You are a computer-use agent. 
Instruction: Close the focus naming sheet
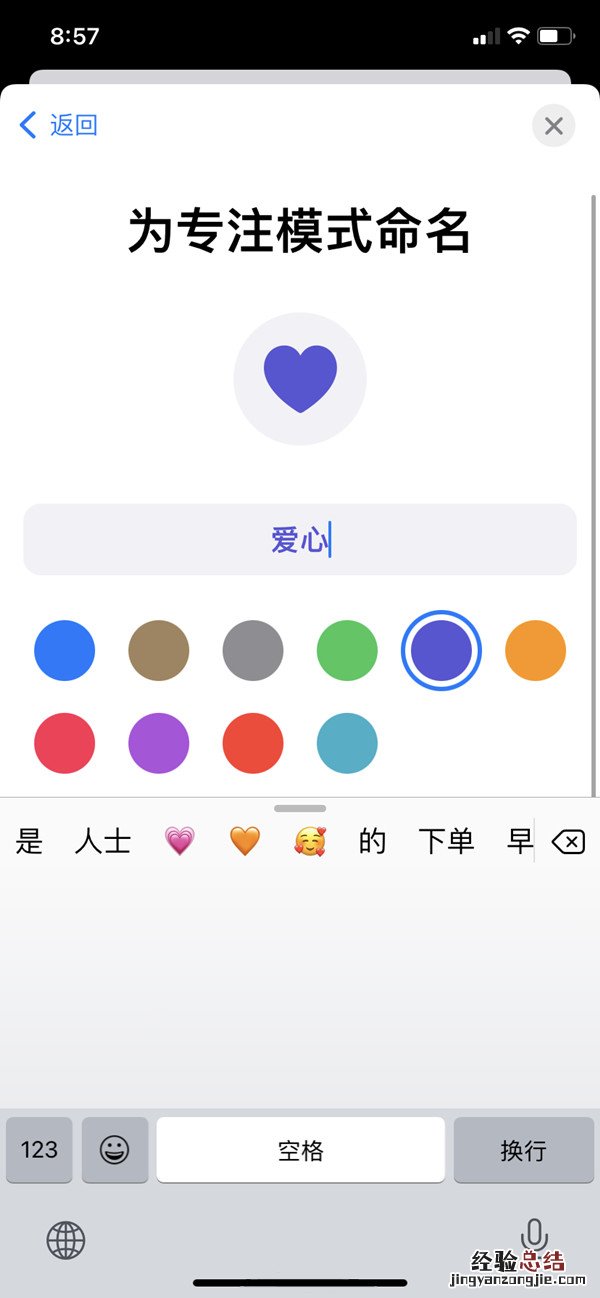[553, 126]
